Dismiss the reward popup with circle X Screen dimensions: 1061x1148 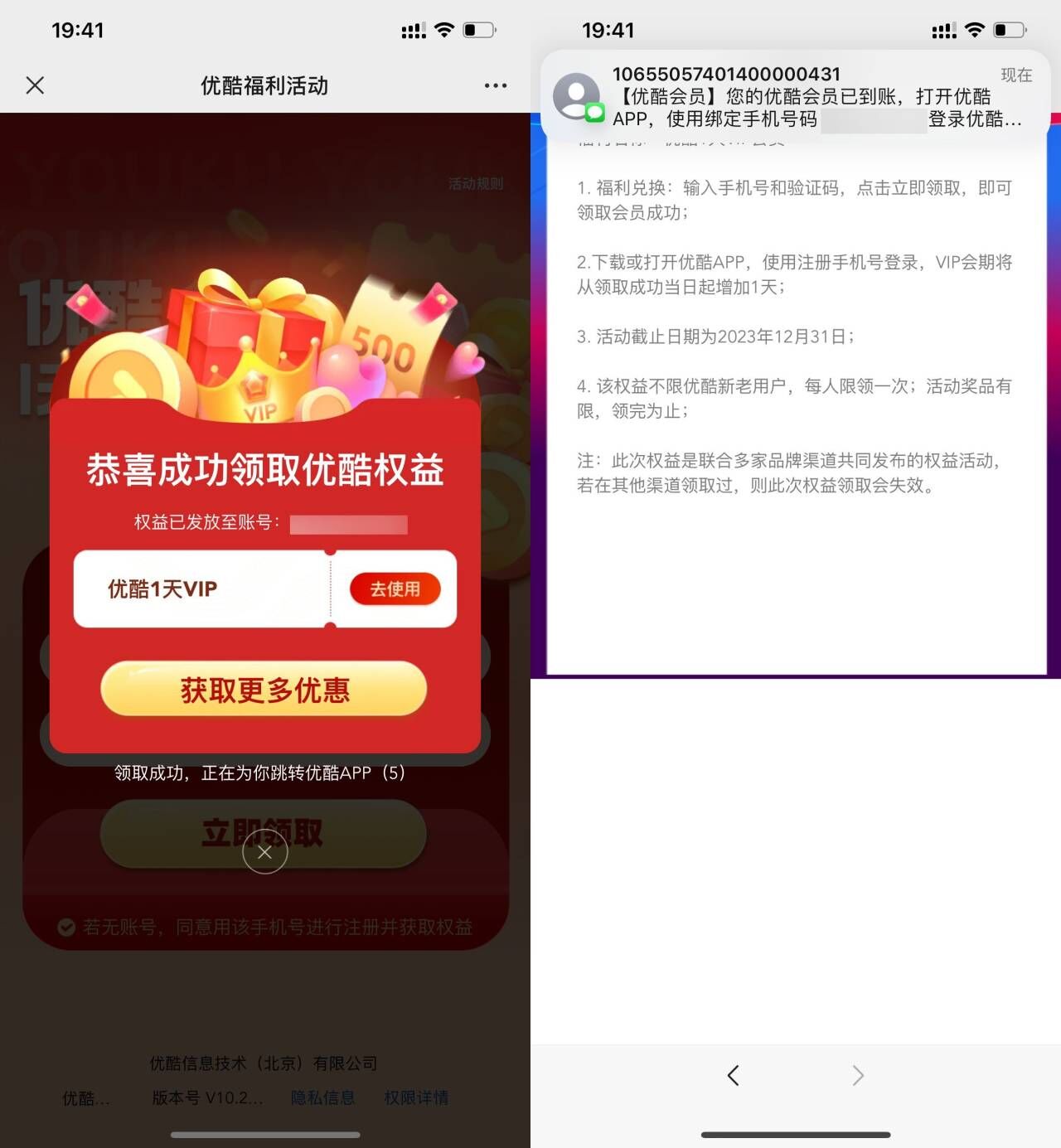tap(264, 851)
